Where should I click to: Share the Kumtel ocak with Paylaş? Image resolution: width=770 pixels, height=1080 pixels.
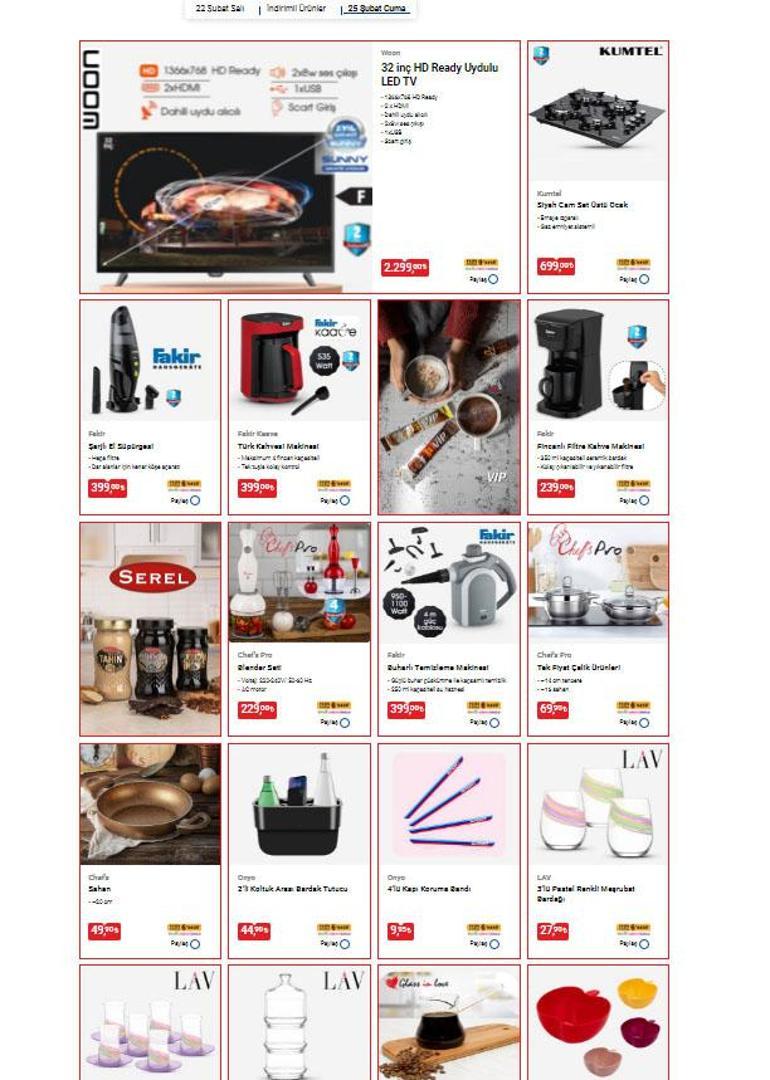[635, 280]
